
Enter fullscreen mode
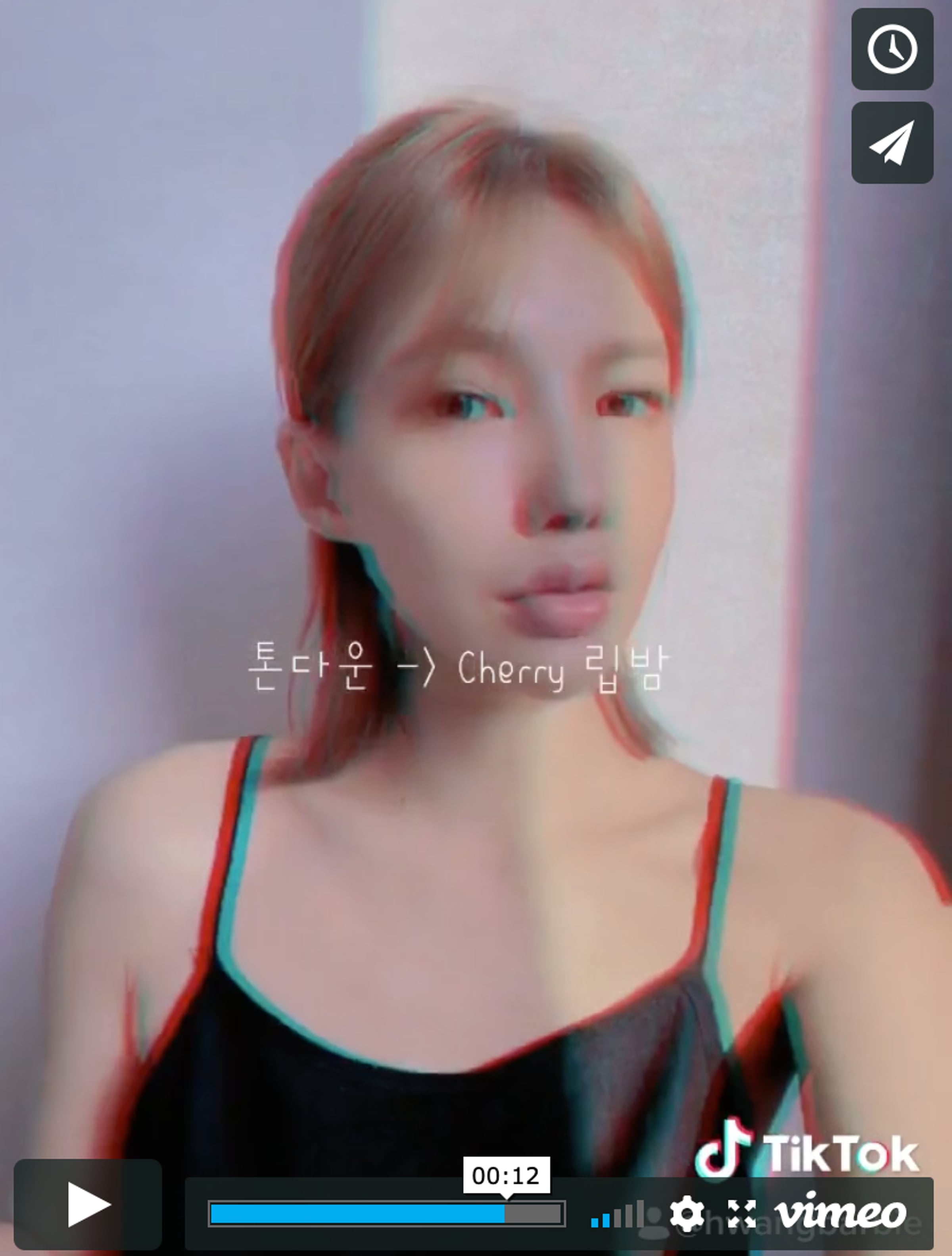pyautogui.click(x=741, y=1214)
